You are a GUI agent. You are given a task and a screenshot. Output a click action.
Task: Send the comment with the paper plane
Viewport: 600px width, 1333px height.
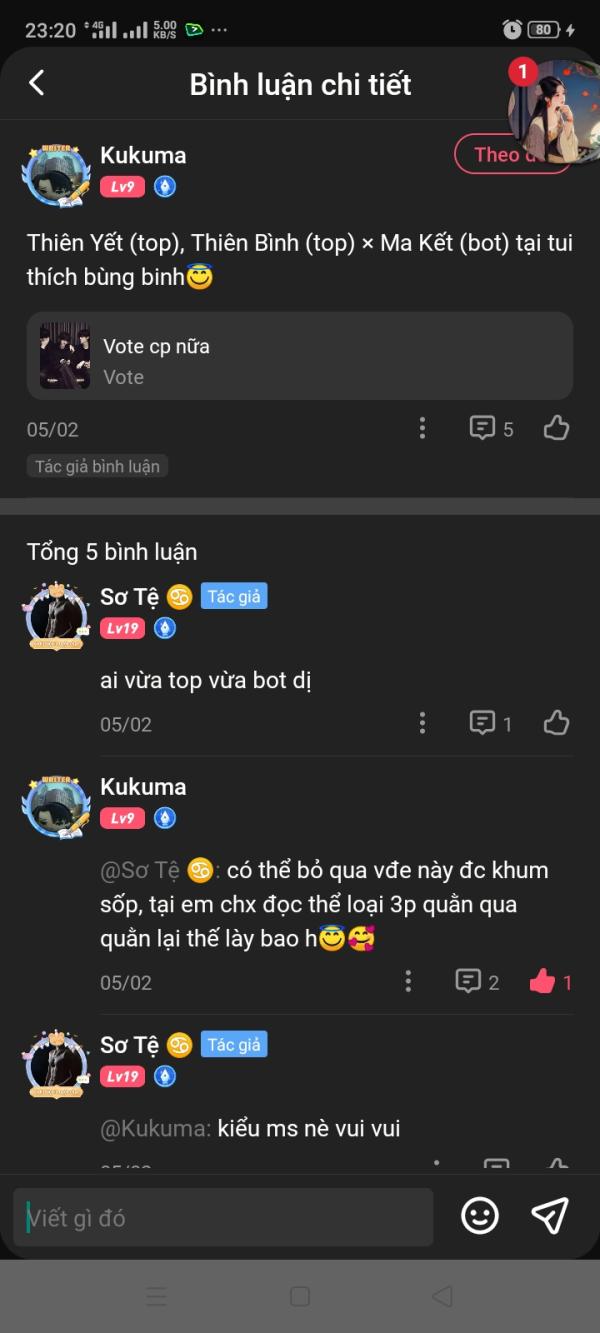550,1216
